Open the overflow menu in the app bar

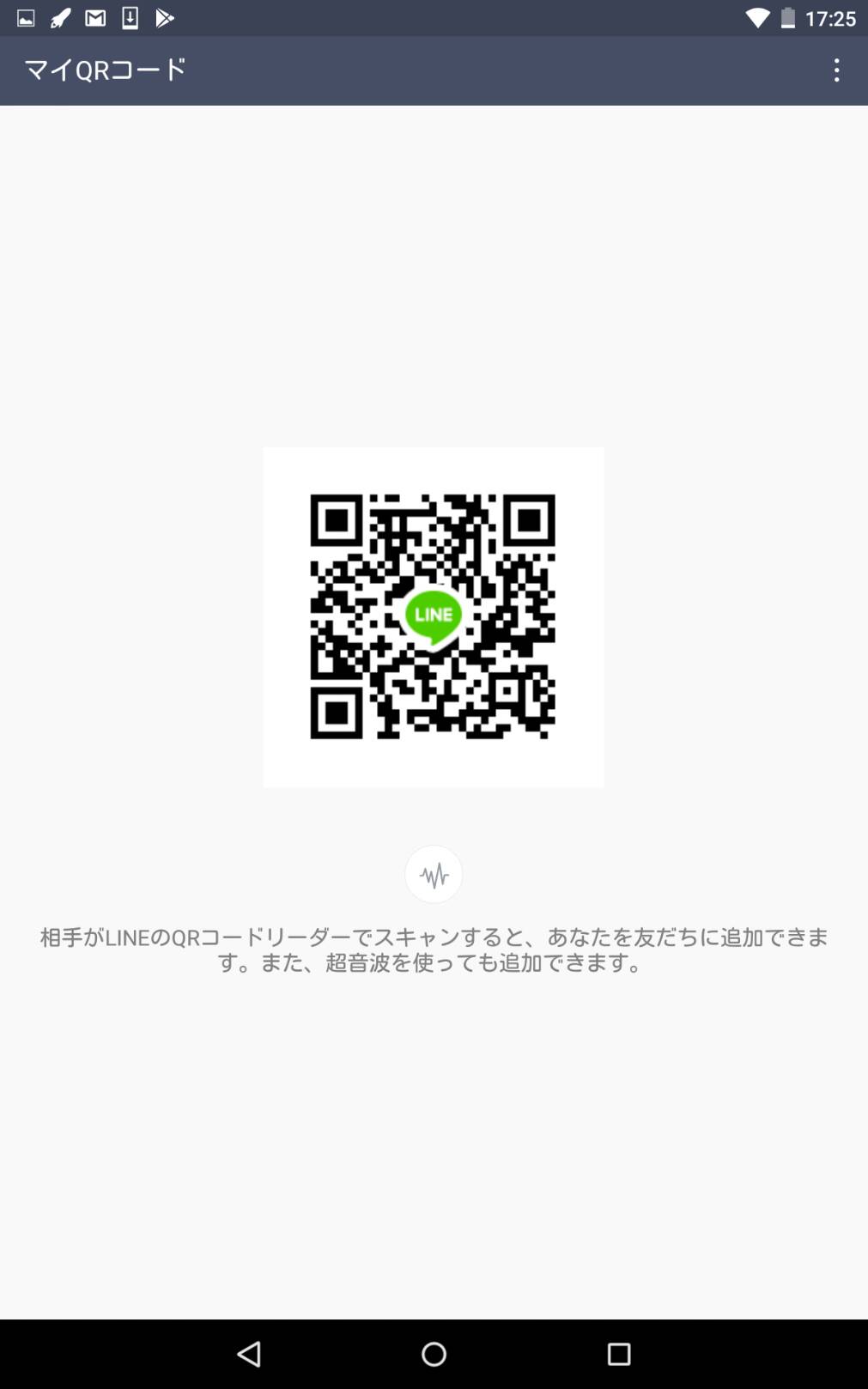click(x=836, y=70)
